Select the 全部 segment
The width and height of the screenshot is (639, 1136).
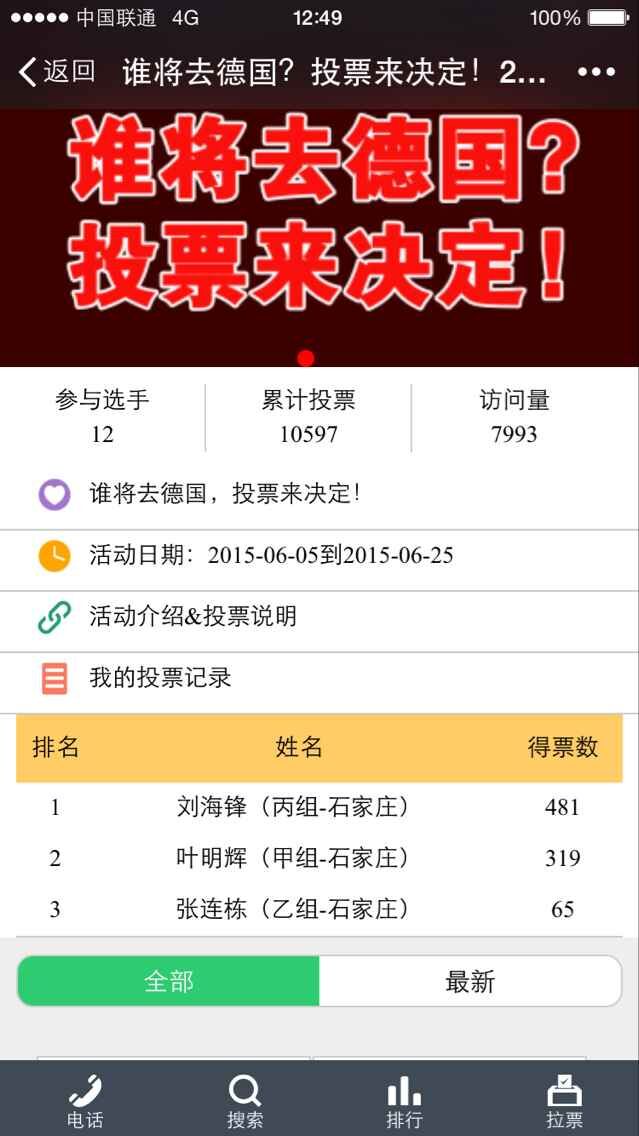point(168,981)
